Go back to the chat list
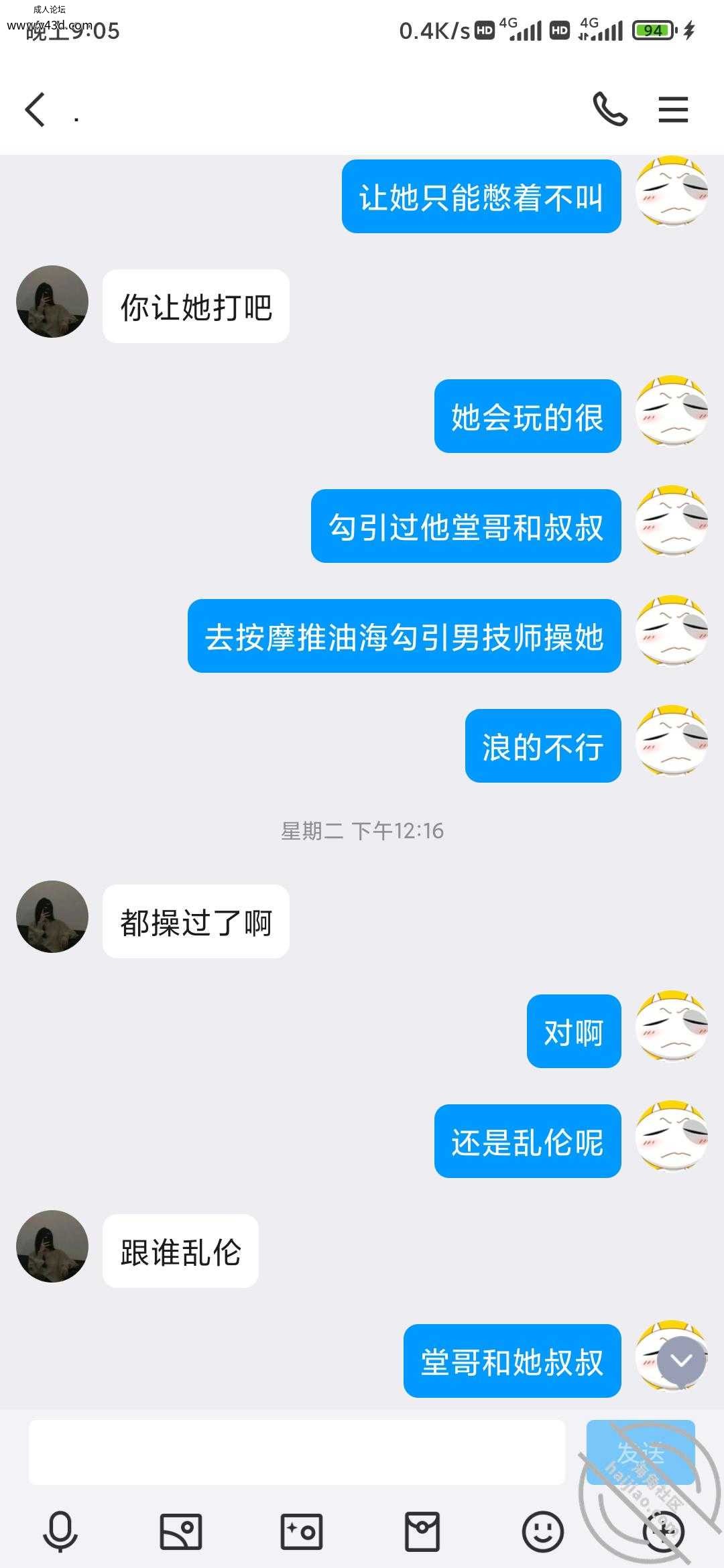Viewport: 724px width, 1568px height. 35,110
